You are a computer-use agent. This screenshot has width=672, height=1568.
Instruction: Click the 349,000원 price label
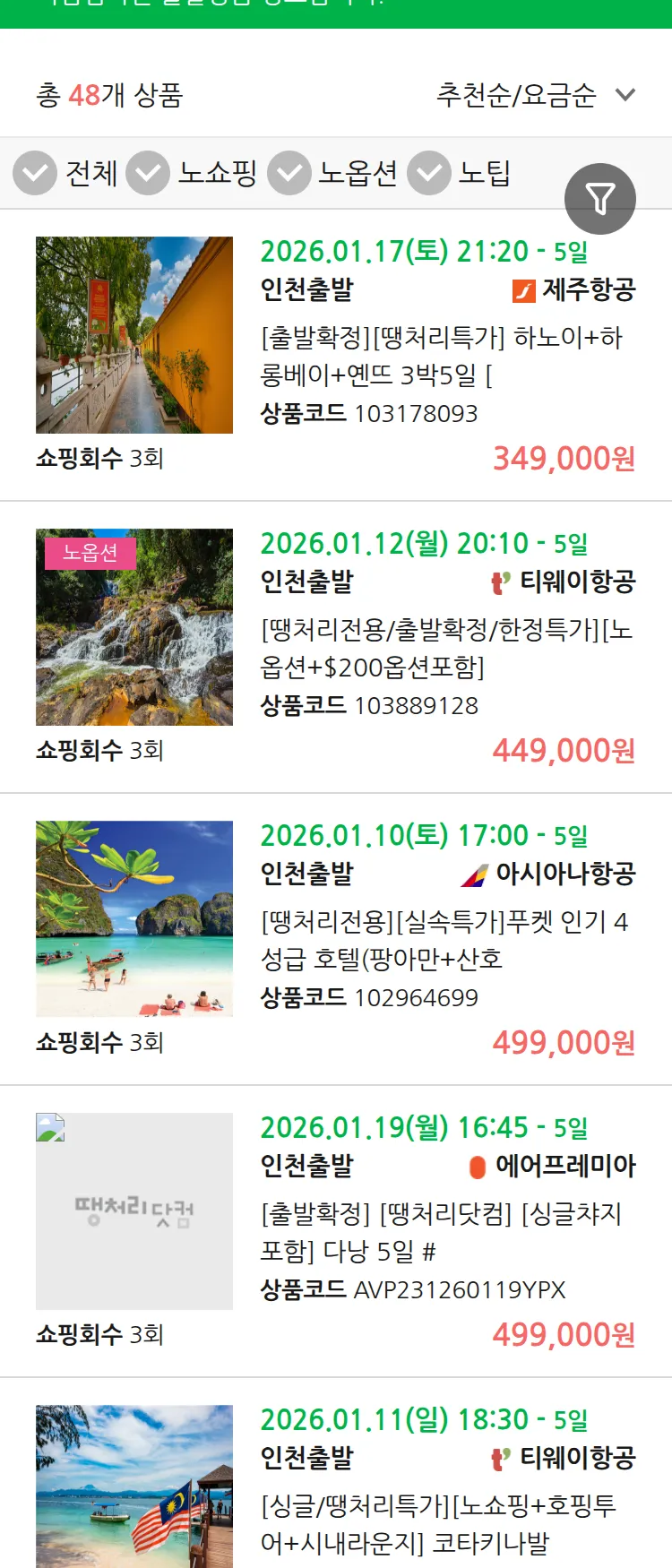click(564, 458)
